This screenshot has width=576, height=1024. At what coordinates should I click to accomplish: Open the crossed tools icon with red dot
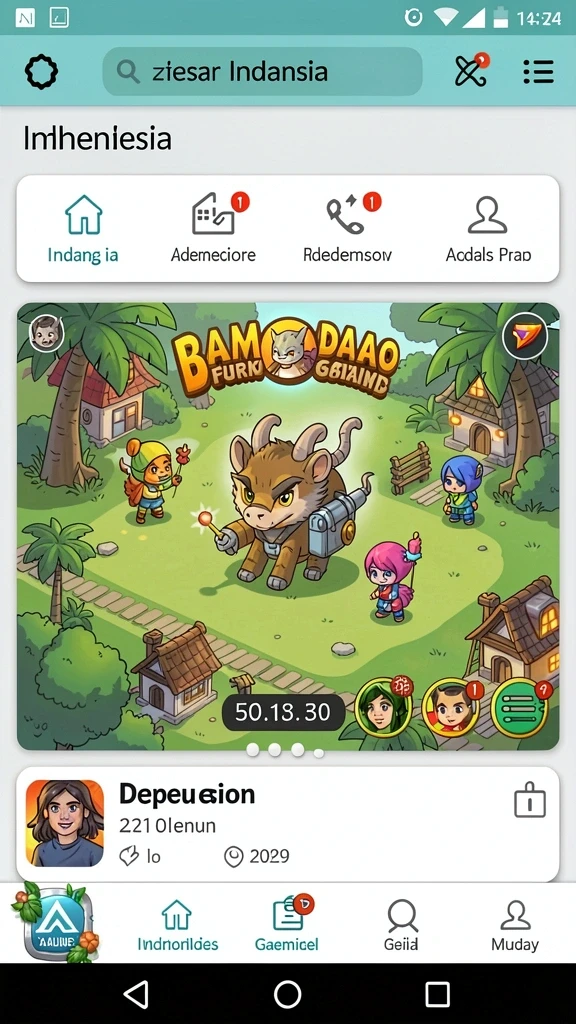coord(471,71)
